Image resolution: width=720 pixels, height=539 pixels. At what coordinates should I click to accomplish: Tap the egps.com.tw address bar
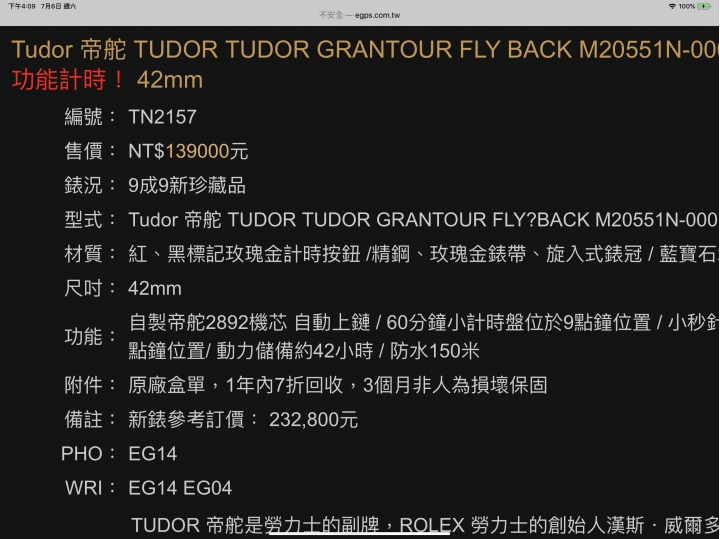coord(360,16)
